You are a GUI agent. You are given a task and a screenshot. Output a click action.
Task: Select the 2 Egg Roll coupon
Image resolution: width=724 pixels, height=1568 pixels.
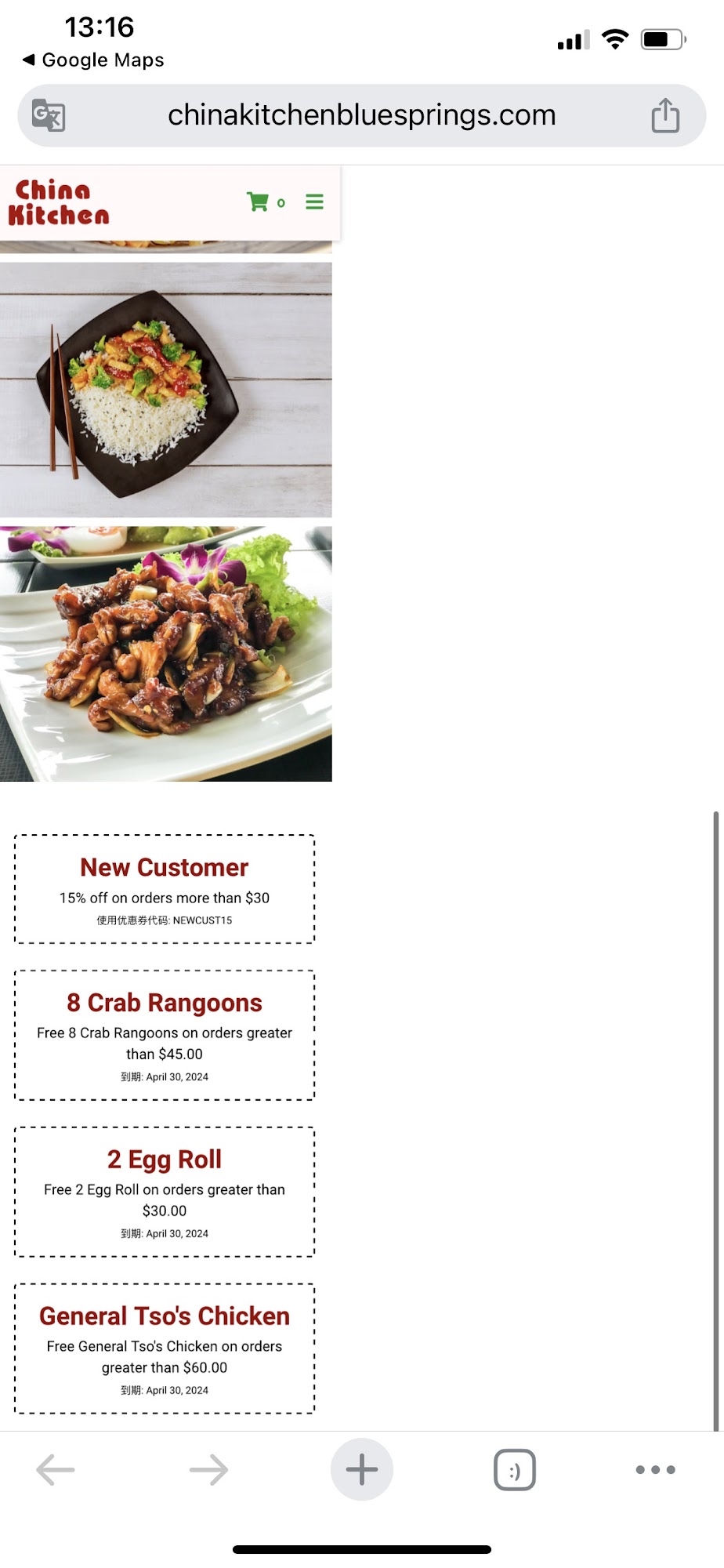pyautogui.click(x=165, y=1192)
